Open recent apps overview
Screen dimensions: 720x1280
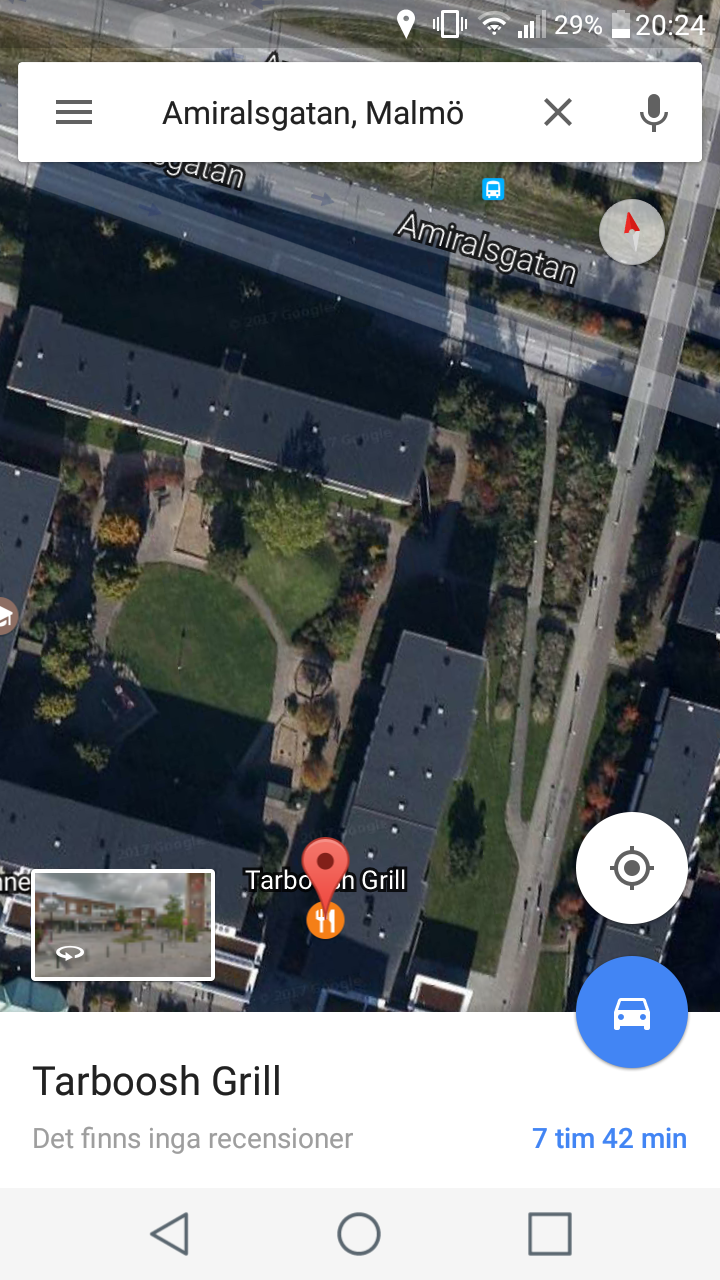[550, 1234]
